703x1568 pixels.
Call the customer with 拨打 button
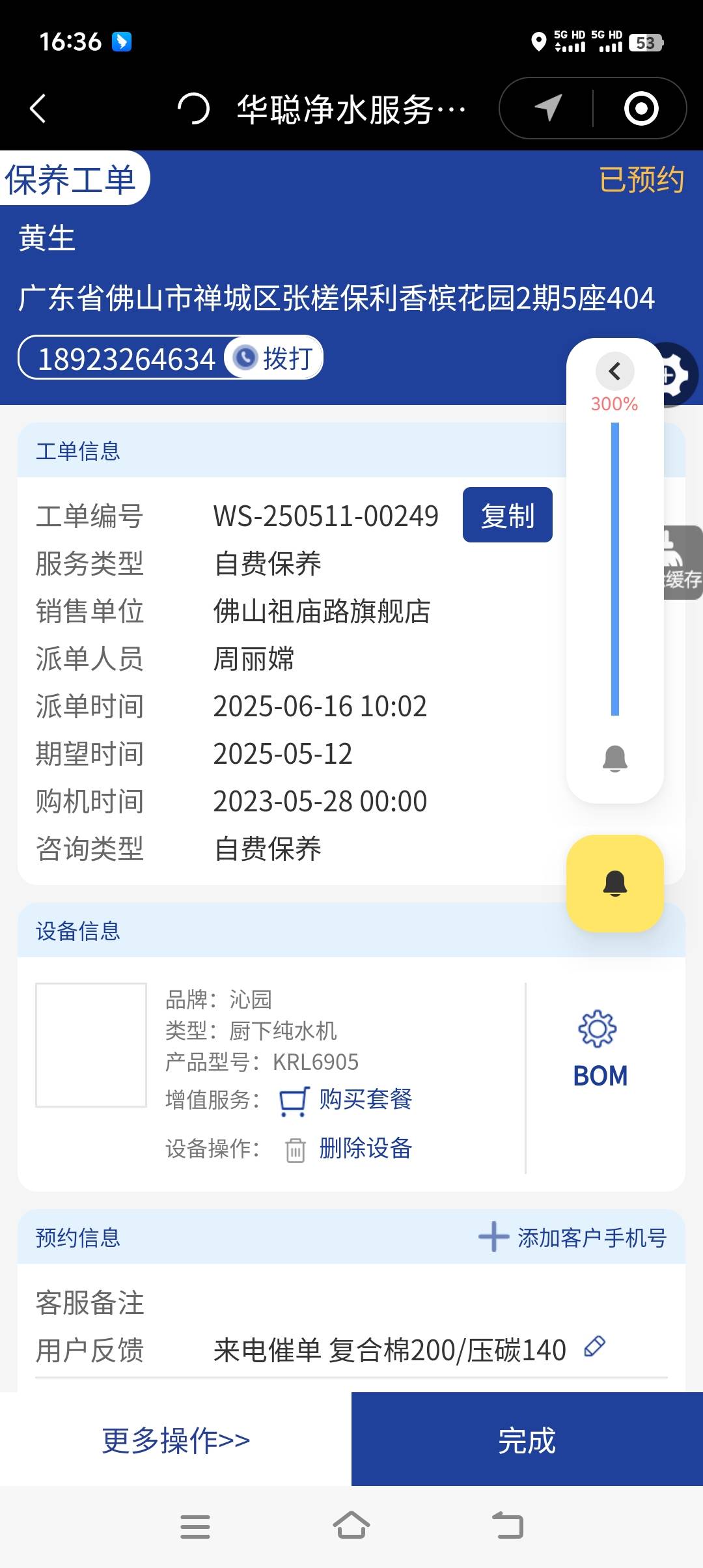coord(275,358)
